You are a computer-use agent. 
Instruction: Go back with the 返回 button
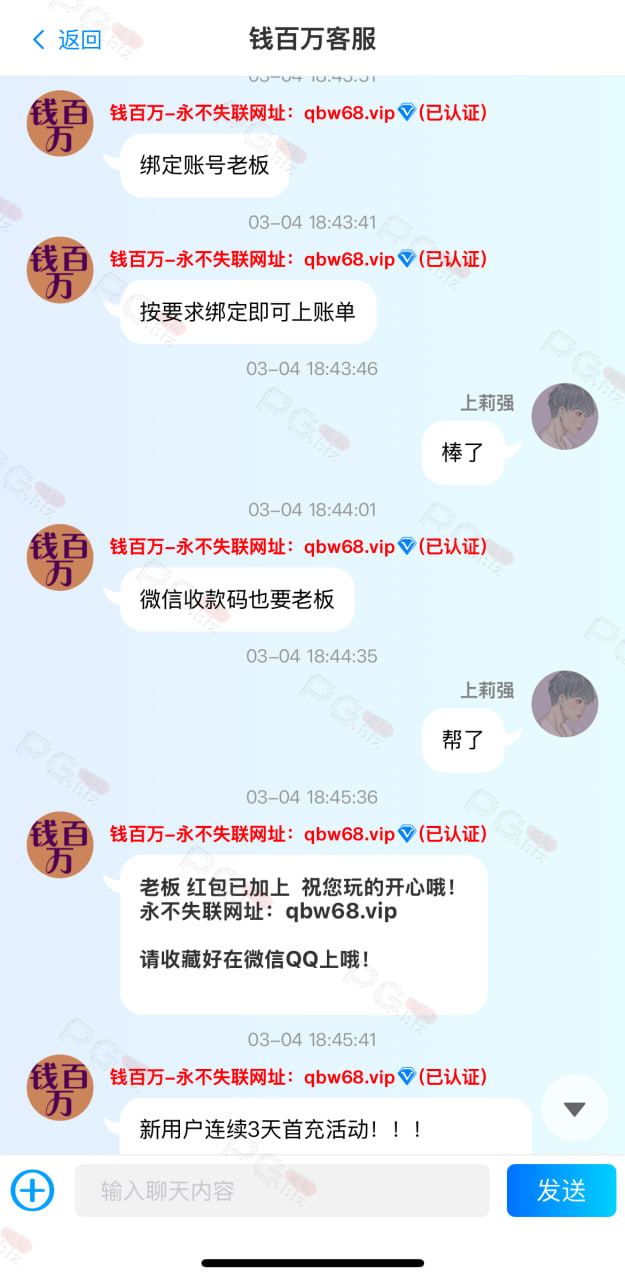(67, 40)
